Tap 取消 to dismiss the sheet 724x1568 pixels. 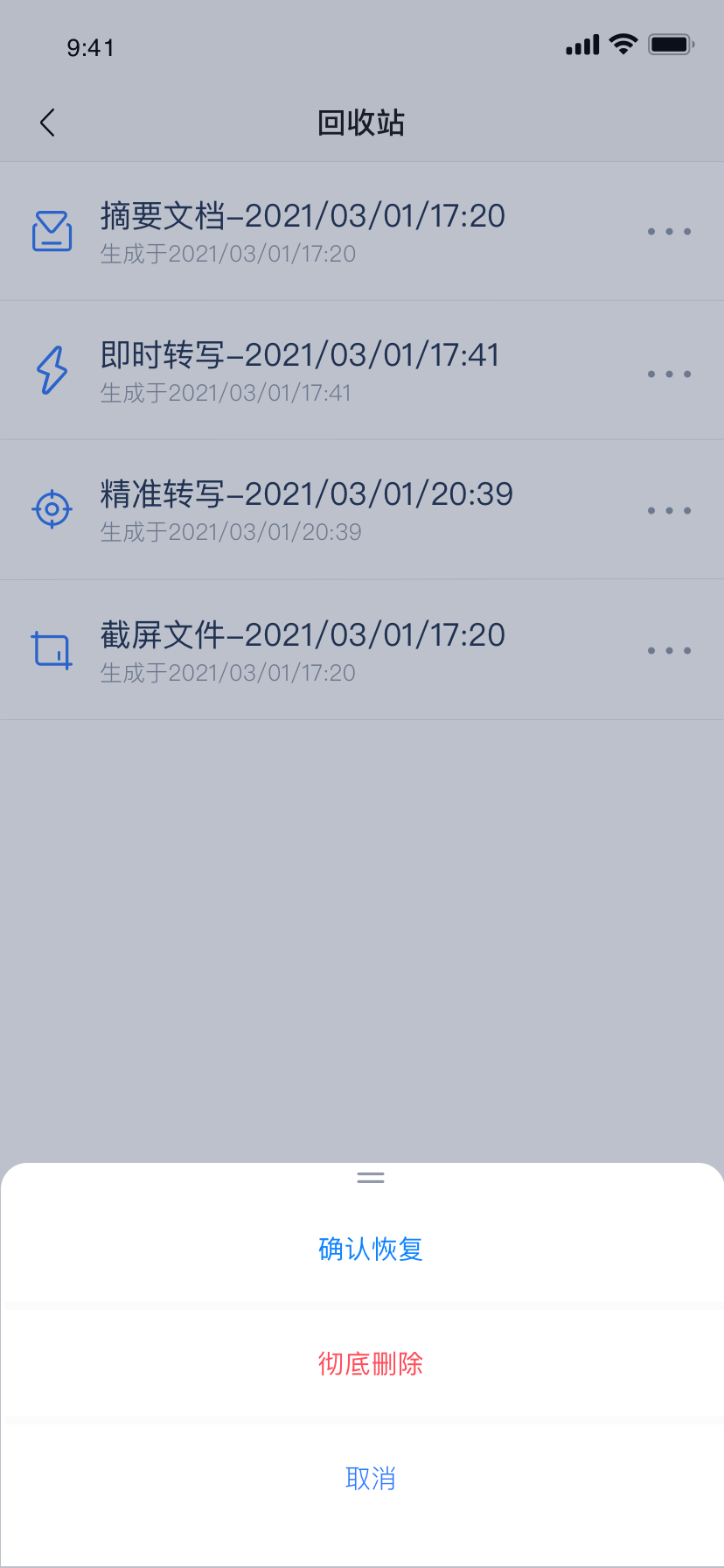click(x=371, y=1479)
